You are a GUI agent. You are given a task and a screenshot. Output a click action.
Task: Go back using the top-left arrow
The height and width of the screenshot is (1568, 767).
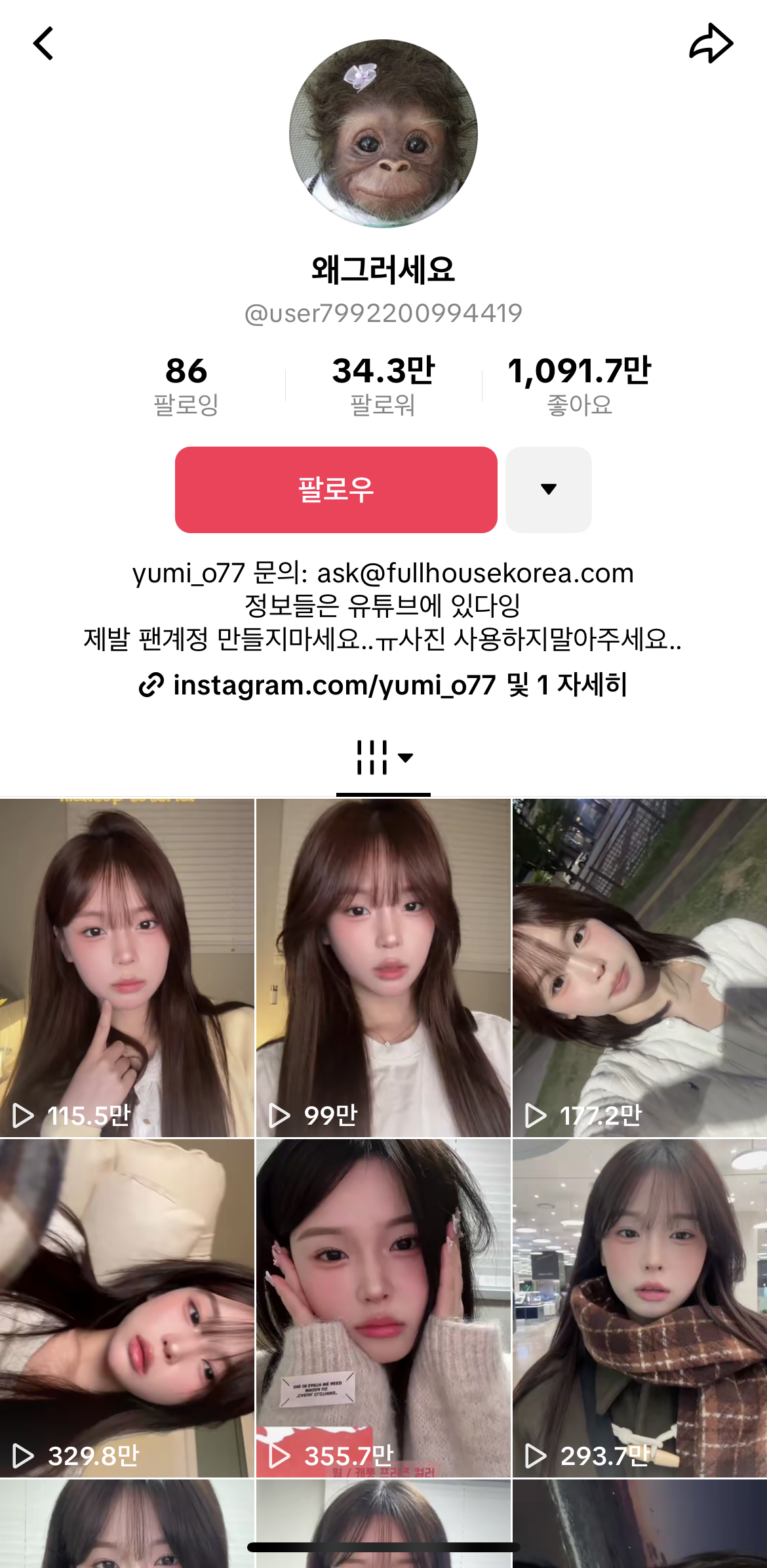(x=43, y=44)
